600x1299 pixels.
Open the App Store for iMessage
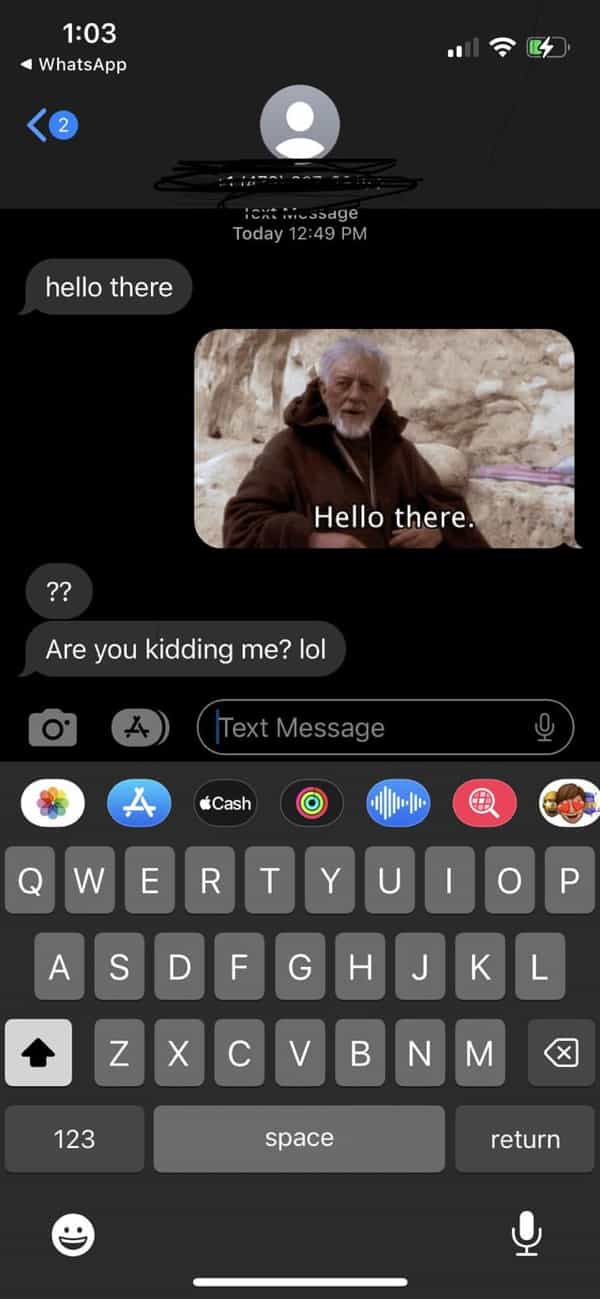tap(139, 803)
